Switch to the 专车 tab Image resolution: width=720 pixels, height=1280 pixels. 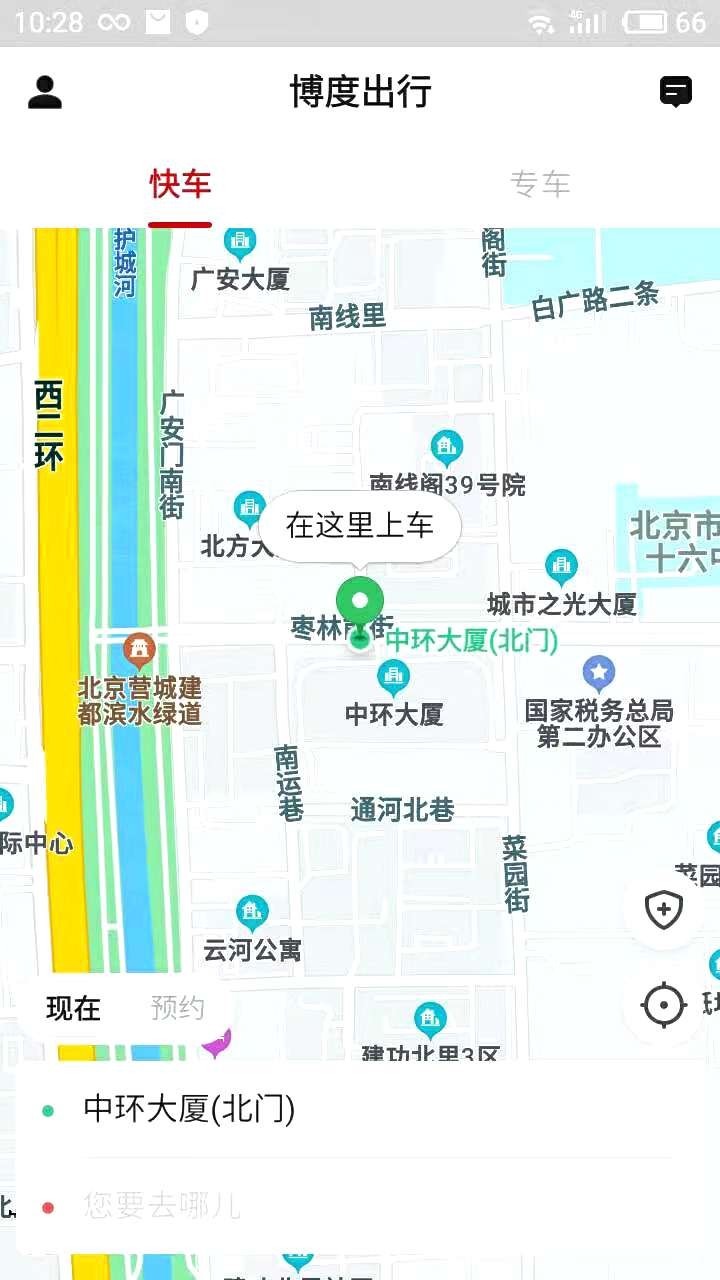tap(541, 183)
